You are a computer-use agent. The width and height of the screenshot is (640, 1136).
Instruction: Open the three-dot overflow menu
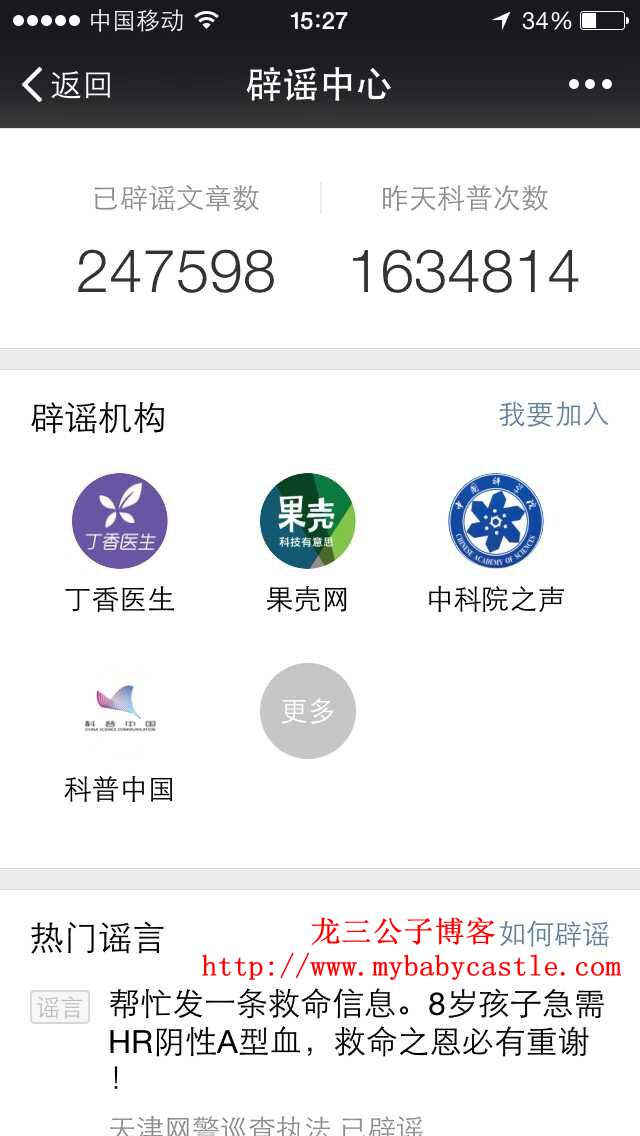[590, 85]
